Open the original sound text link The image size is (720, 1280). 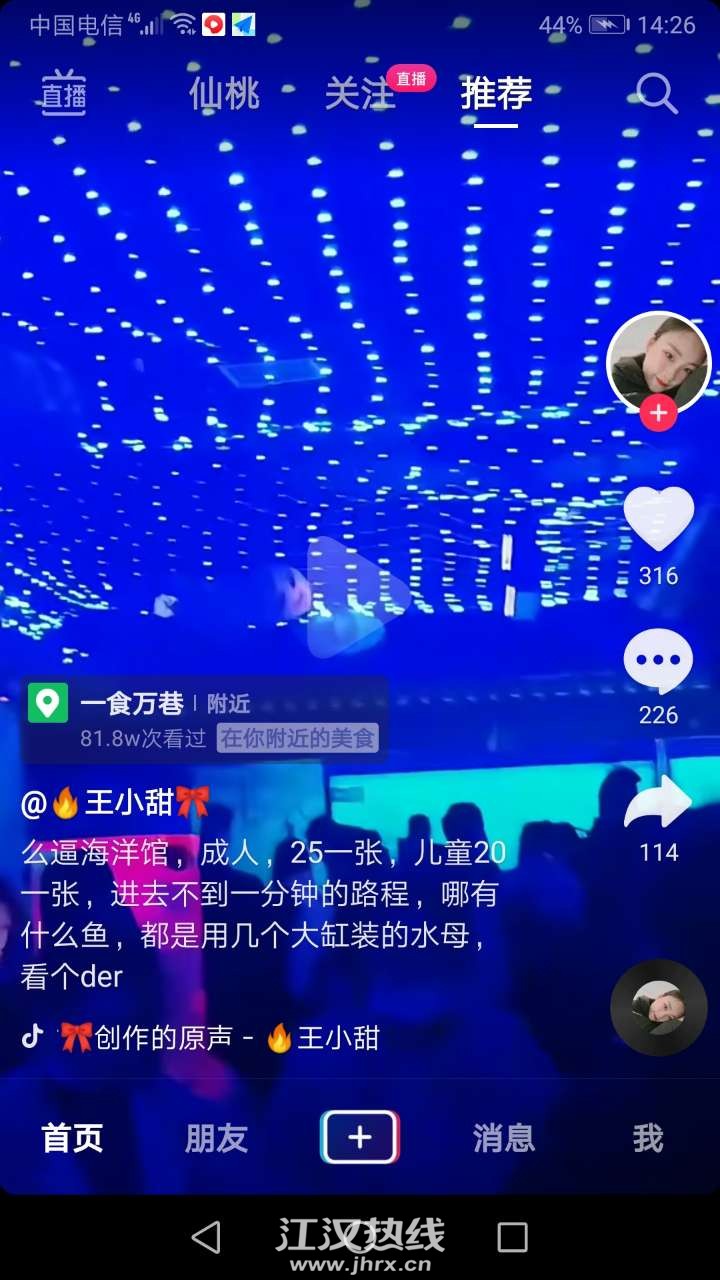(x=220, y=1037)
